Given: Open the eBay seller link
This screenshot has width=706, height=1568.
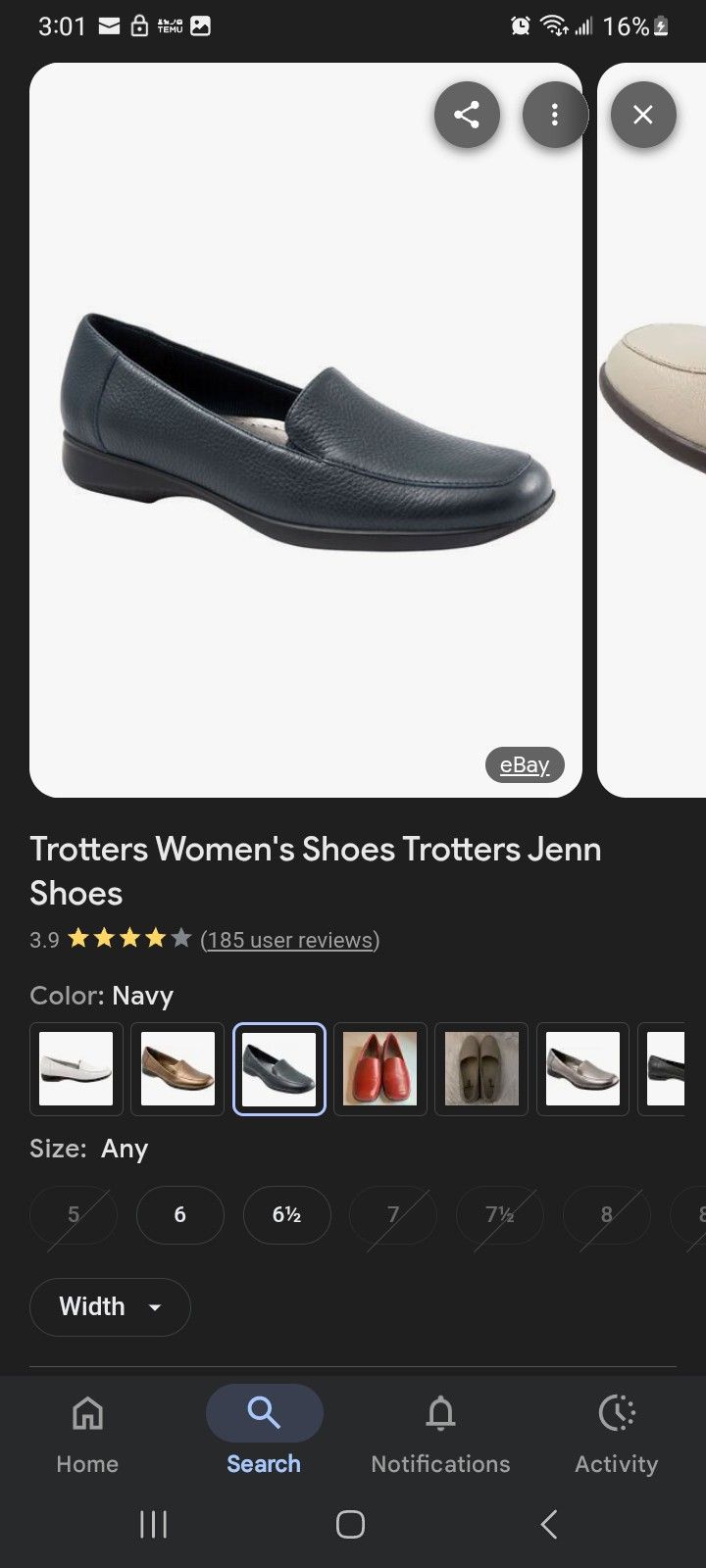Looking at the screenshot, I should point(524,765).
